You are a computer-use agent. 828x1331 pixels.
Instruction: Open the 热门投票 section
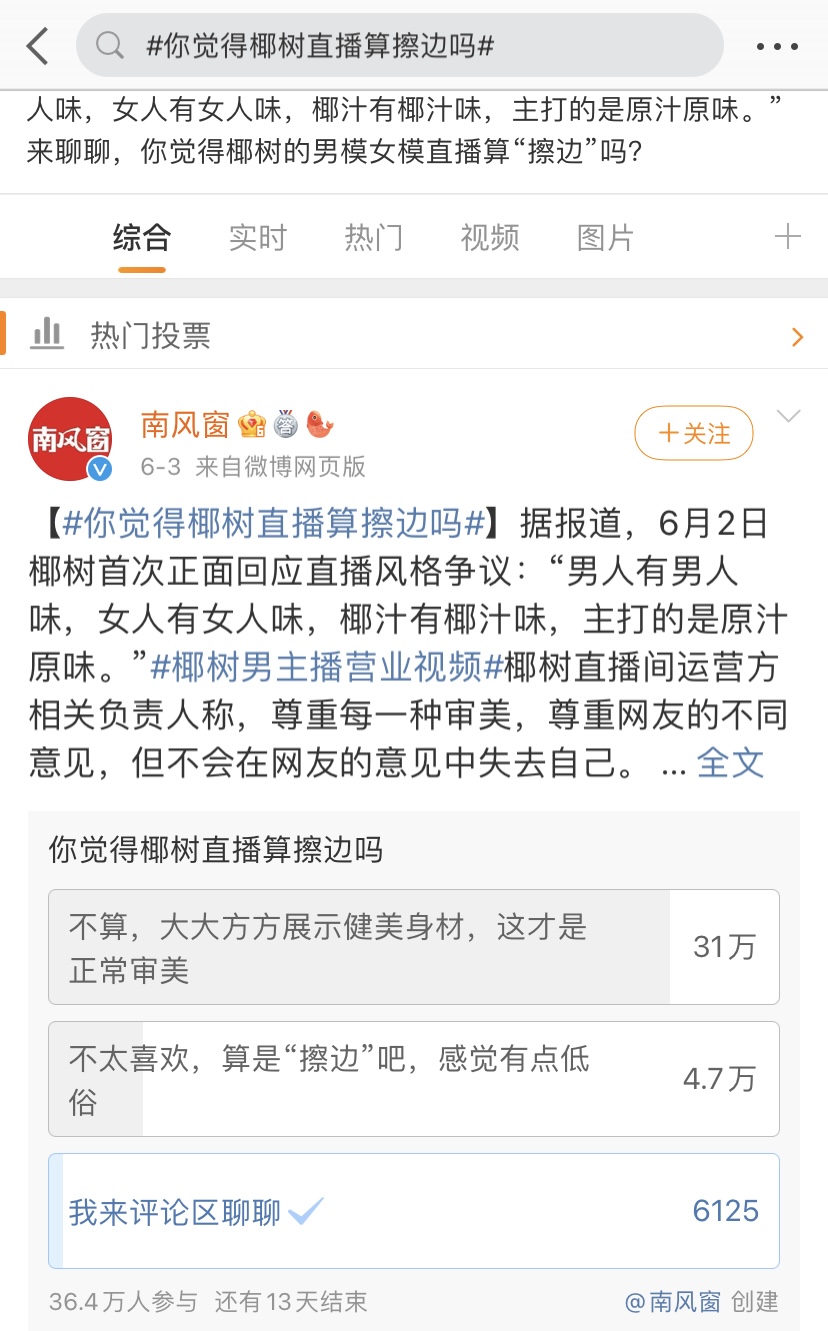click(414, 336)
